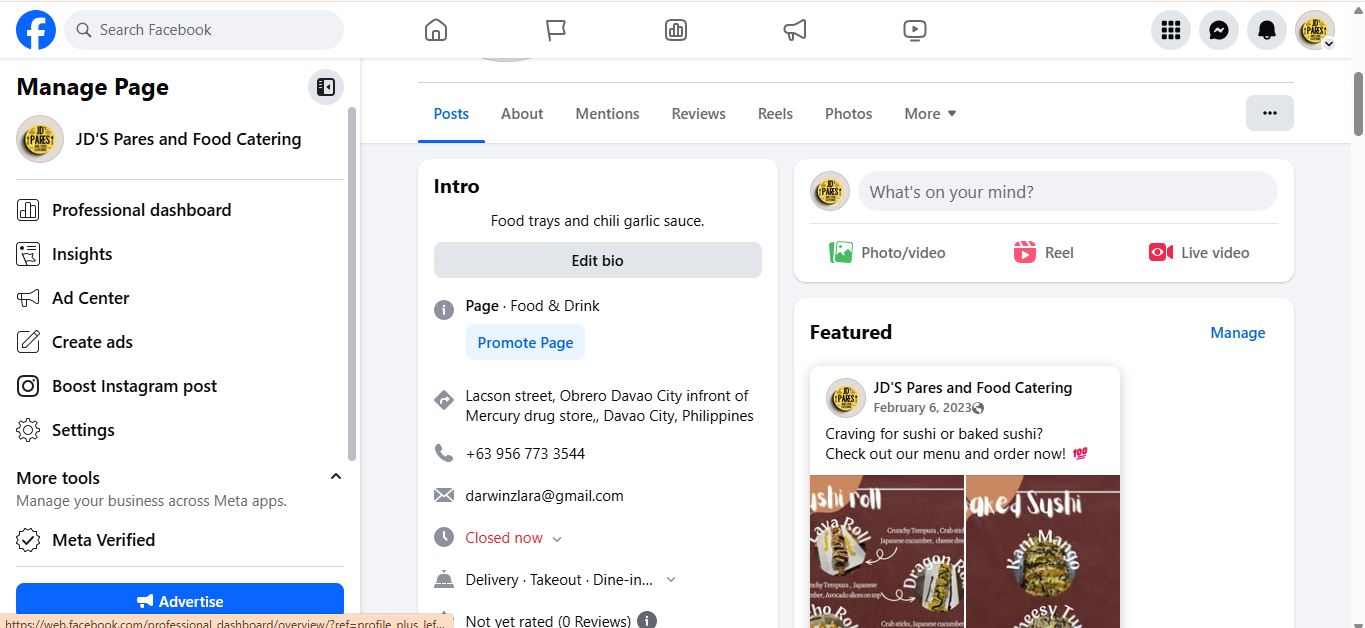Switch to the About tab

[522, 114]
